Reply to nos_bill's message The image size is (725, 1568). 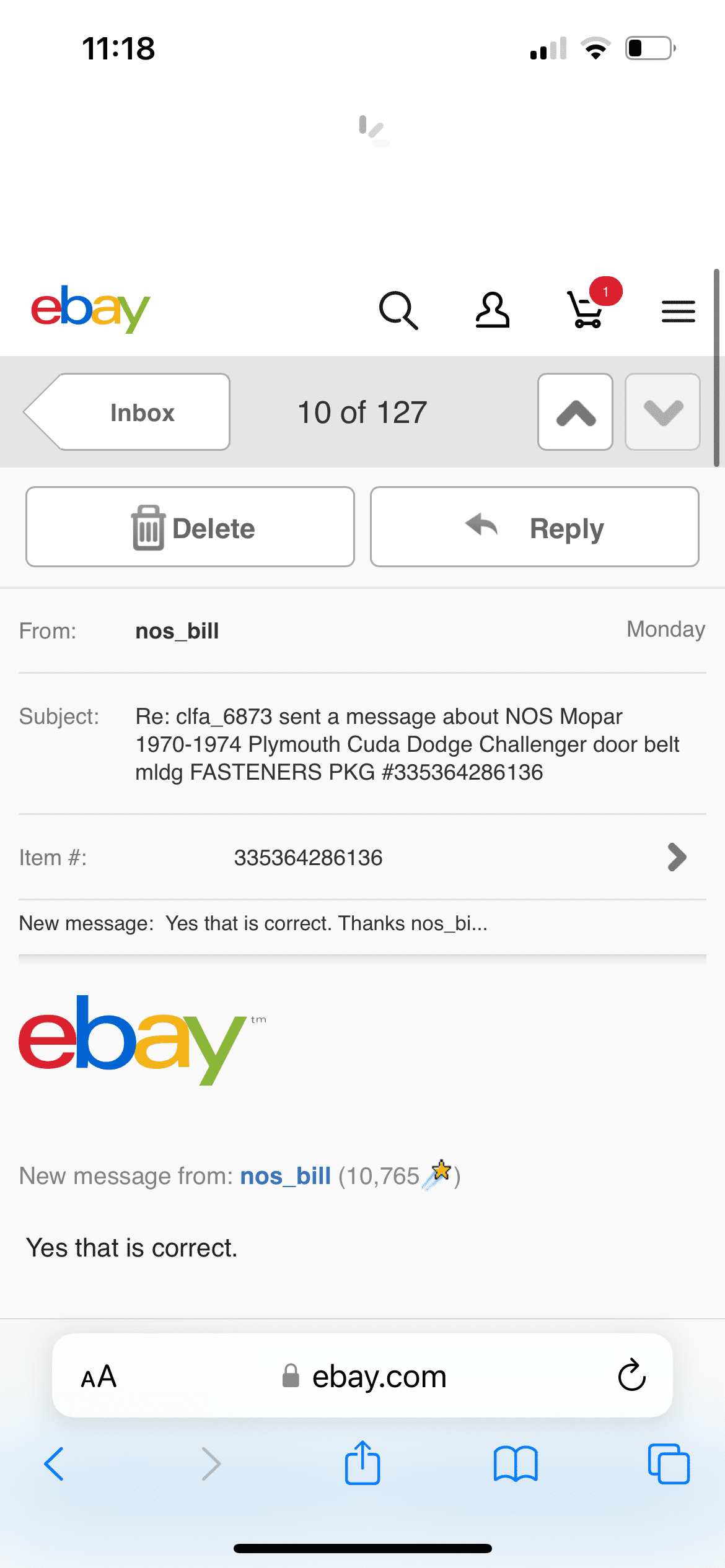coord(534,528)
